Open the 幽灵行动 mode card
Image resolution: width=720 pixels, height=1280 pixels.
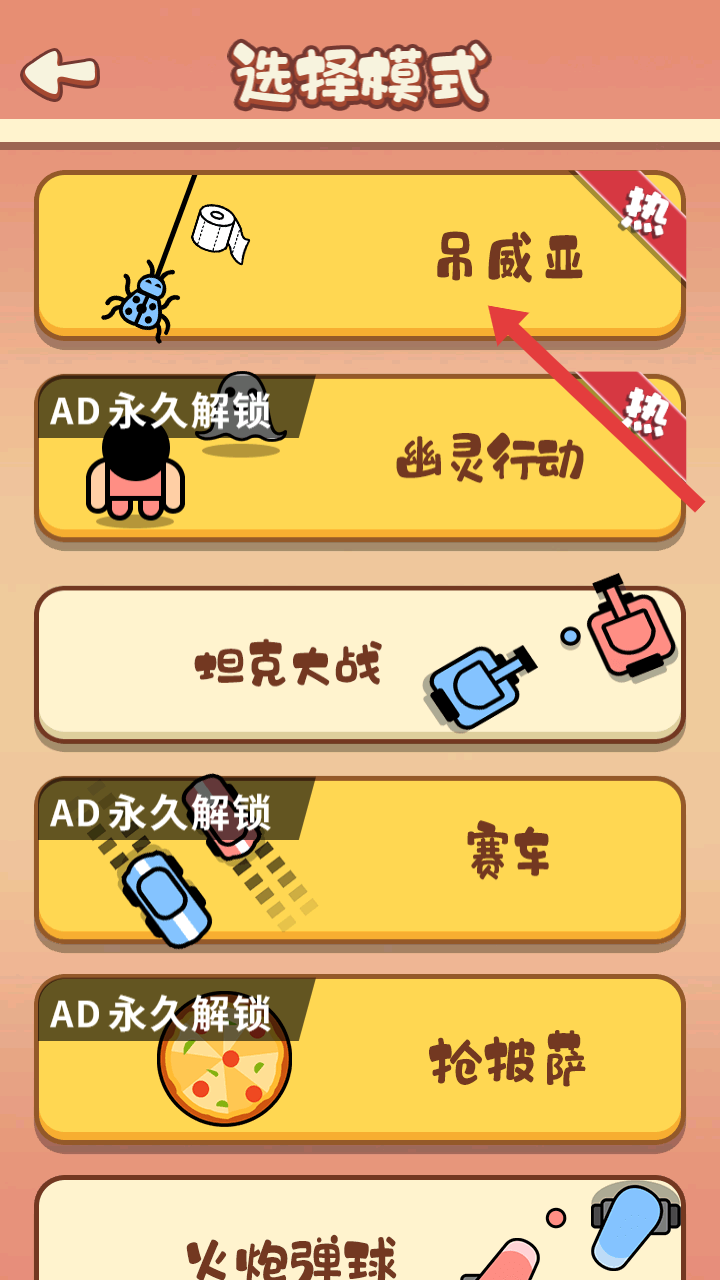[360, 459]
